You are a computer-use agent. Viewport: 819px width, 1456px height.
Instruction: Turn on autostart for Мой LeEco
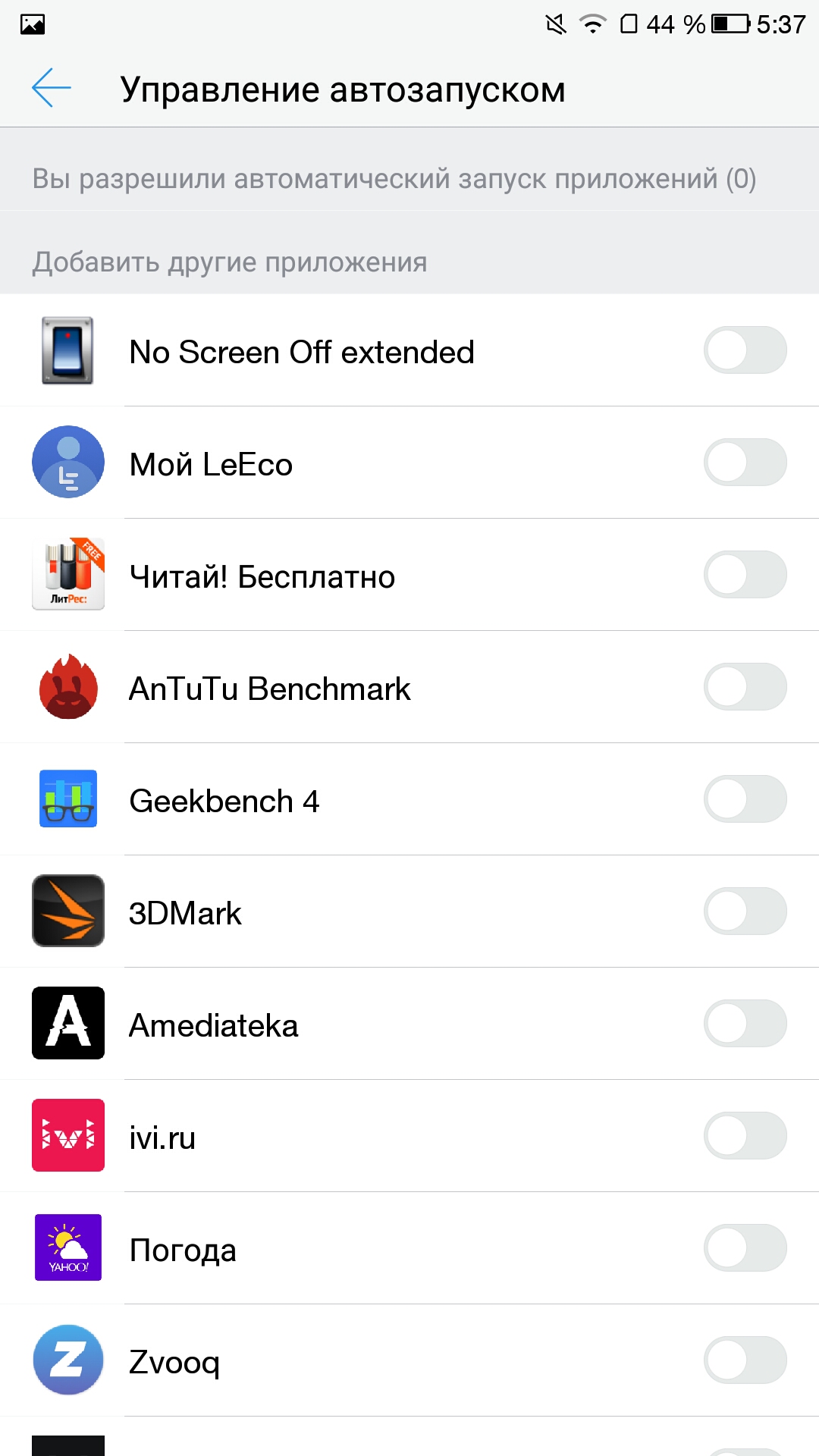pyautogui.click(x=745, y=463)
